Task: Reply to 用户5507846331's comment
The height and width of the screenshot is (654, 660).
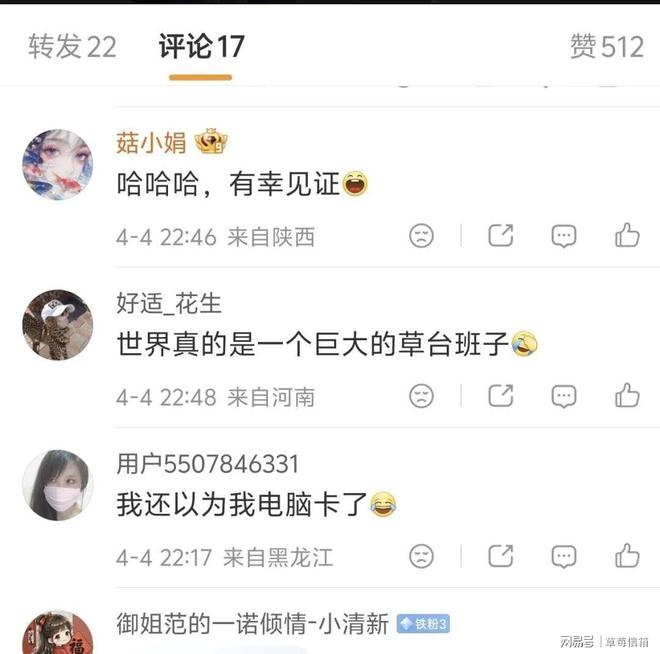Action: 564,556
